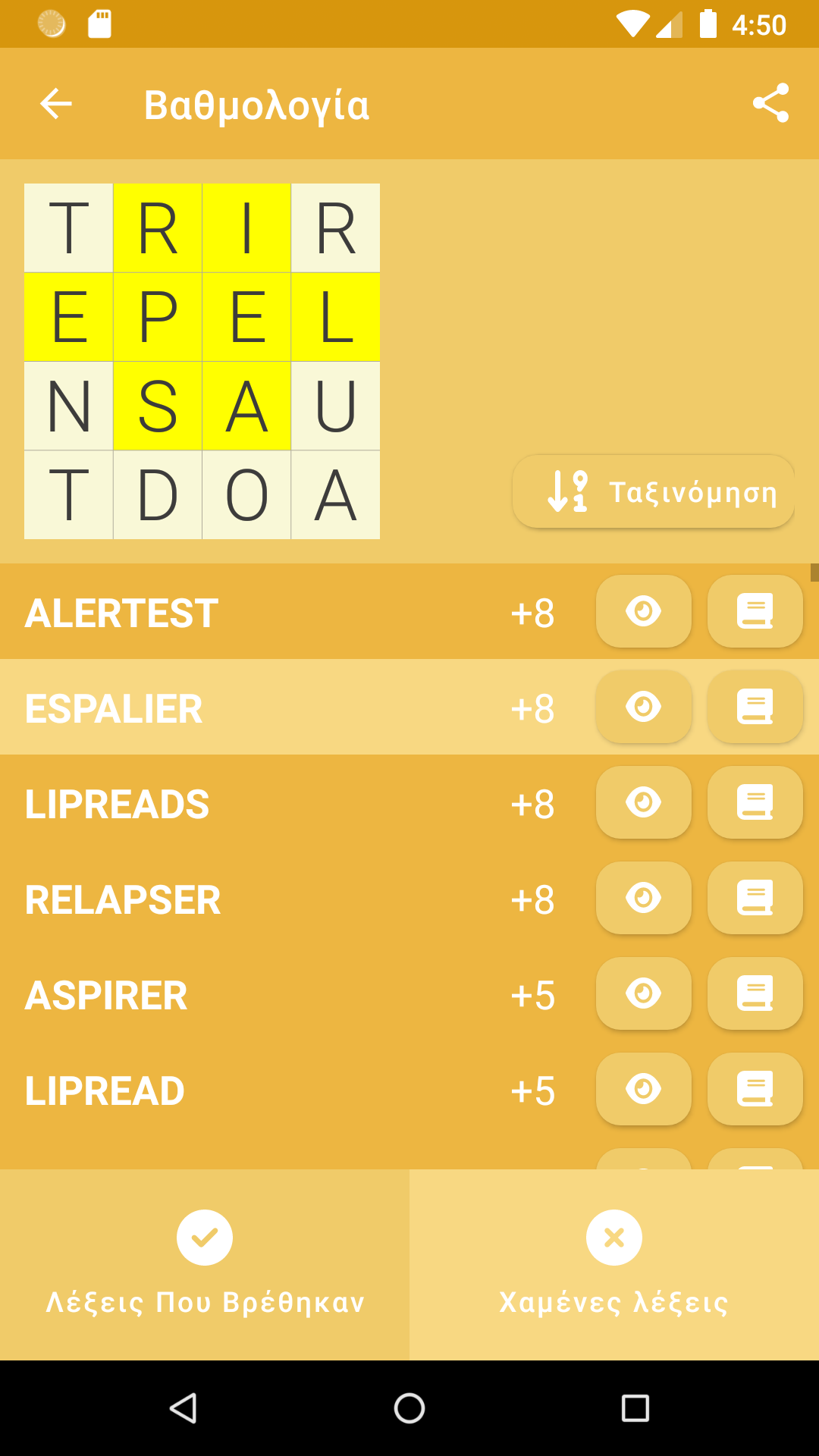The image size is (819, 1456).
Task: Open the Ταξινόμηση sort button
Action: [x=654, y=492]
